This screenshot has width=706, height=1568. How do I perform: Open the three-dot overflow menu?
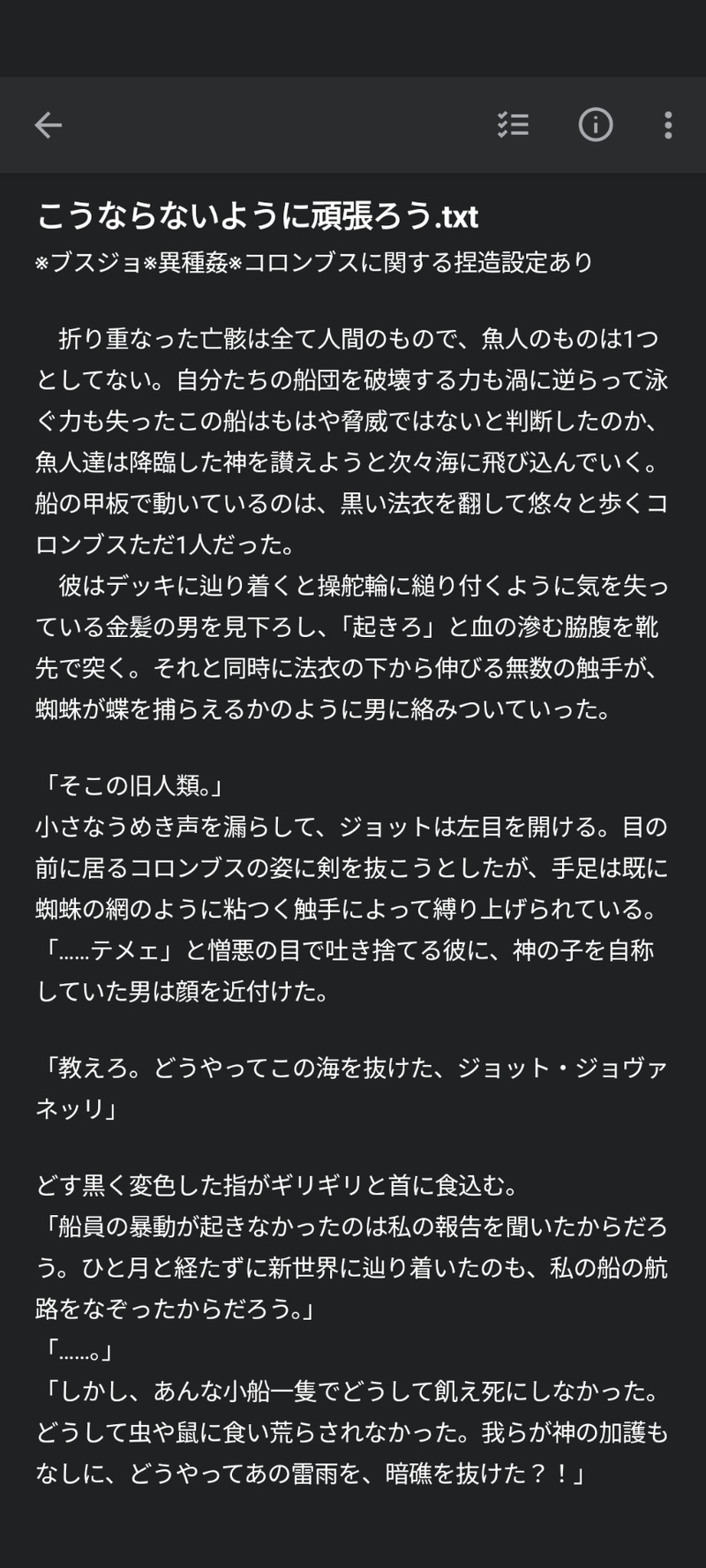pyautogui.click(x=668, y=125)
